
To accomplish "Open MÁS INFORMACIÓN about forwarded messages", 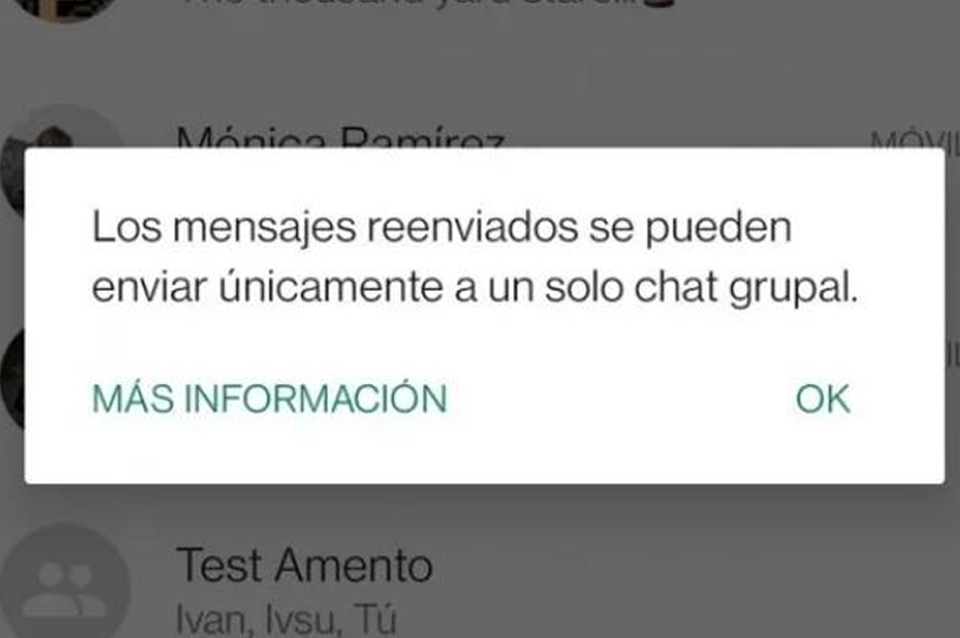I will [269, 399].
